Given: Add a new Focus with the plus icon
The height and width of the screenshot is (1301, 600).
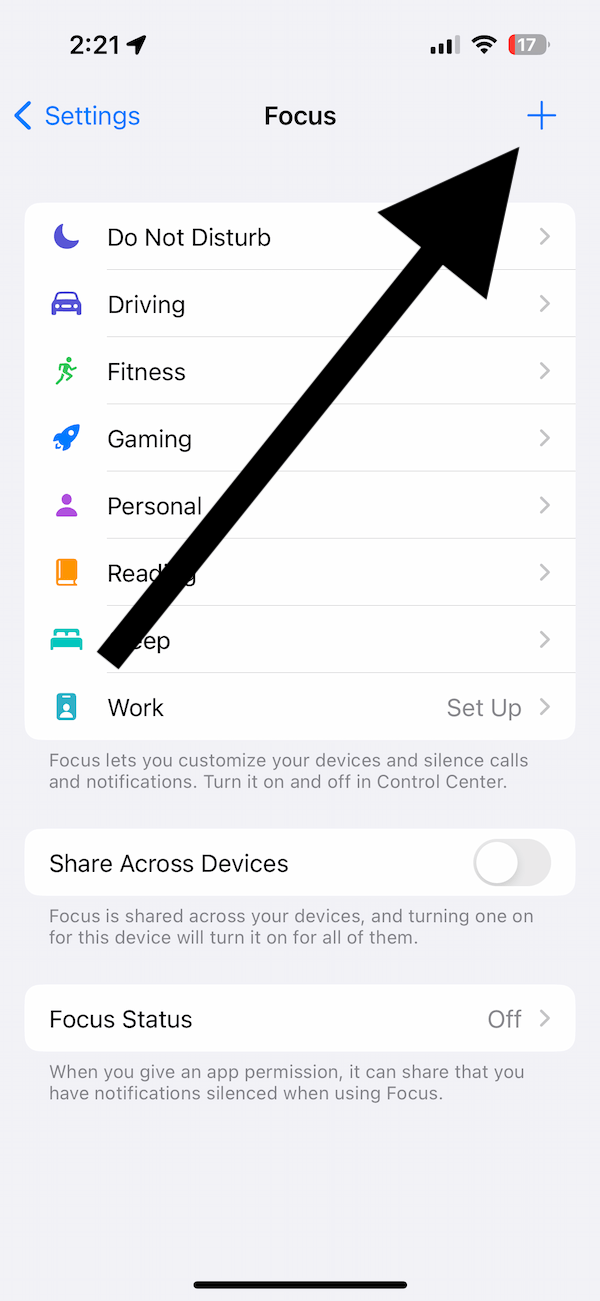Looking at the screenshot, I should (541, 116).
